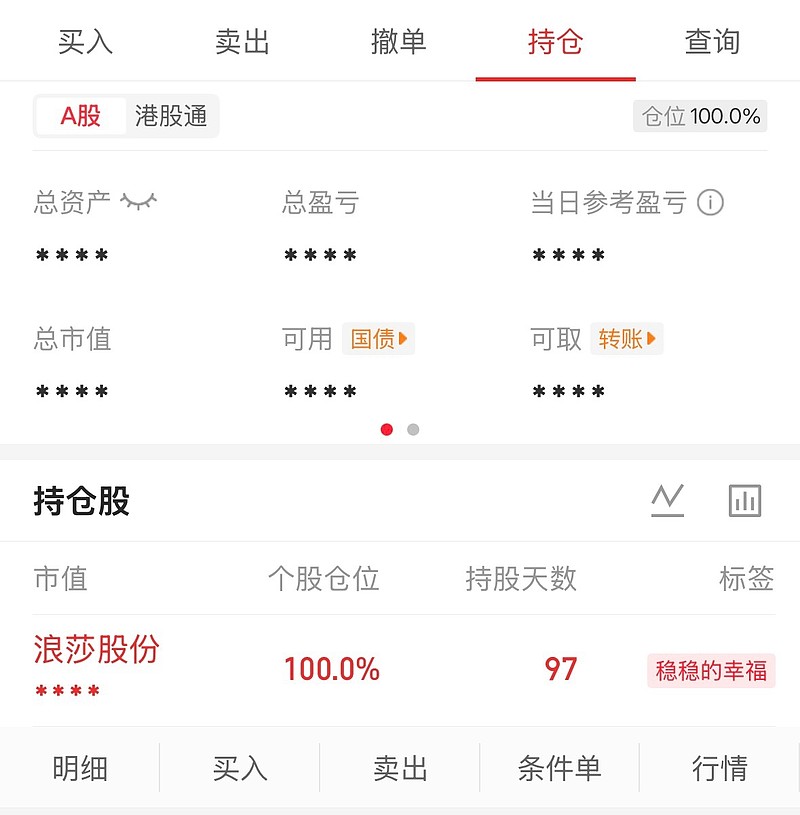Image resolution: width=800 pixels, height=815 pixels.
Task: Reveal hidden 总资产 with the eye icon
Action: tap(137, 200)
